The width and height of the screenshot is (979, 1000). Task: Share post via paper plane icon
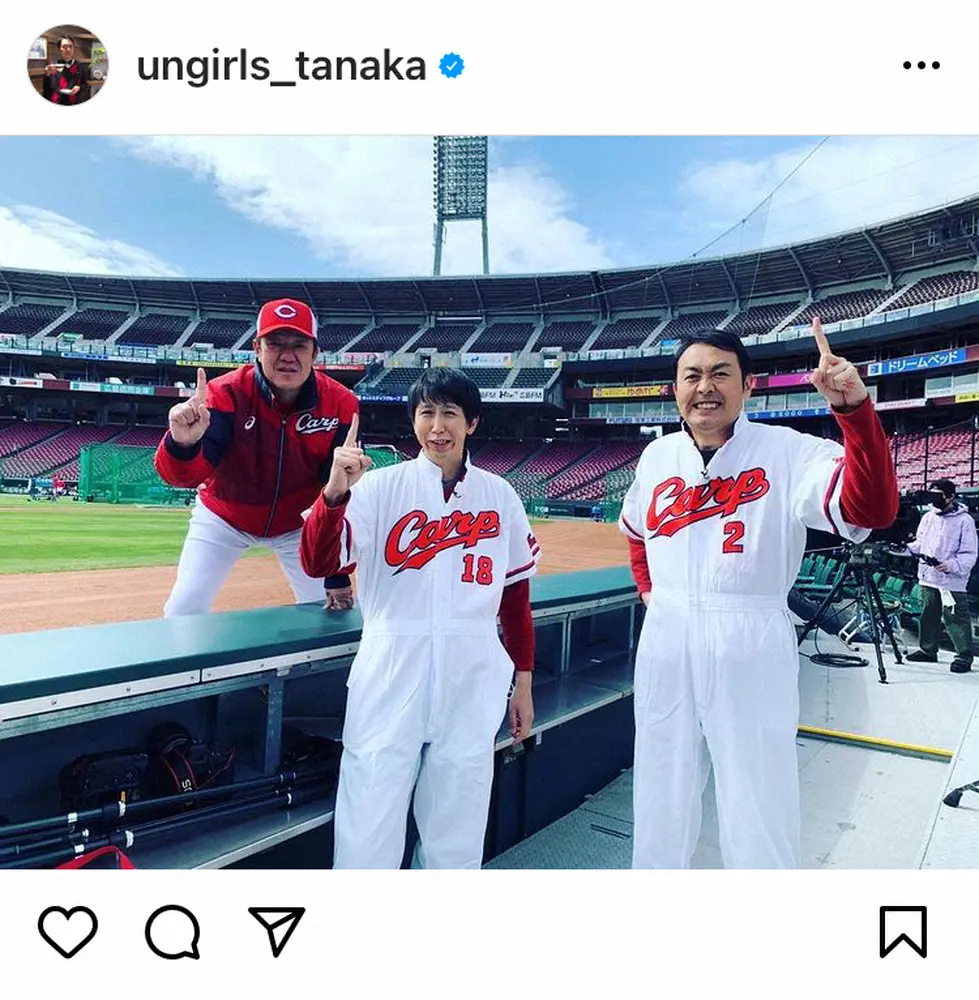click(276, 931)
